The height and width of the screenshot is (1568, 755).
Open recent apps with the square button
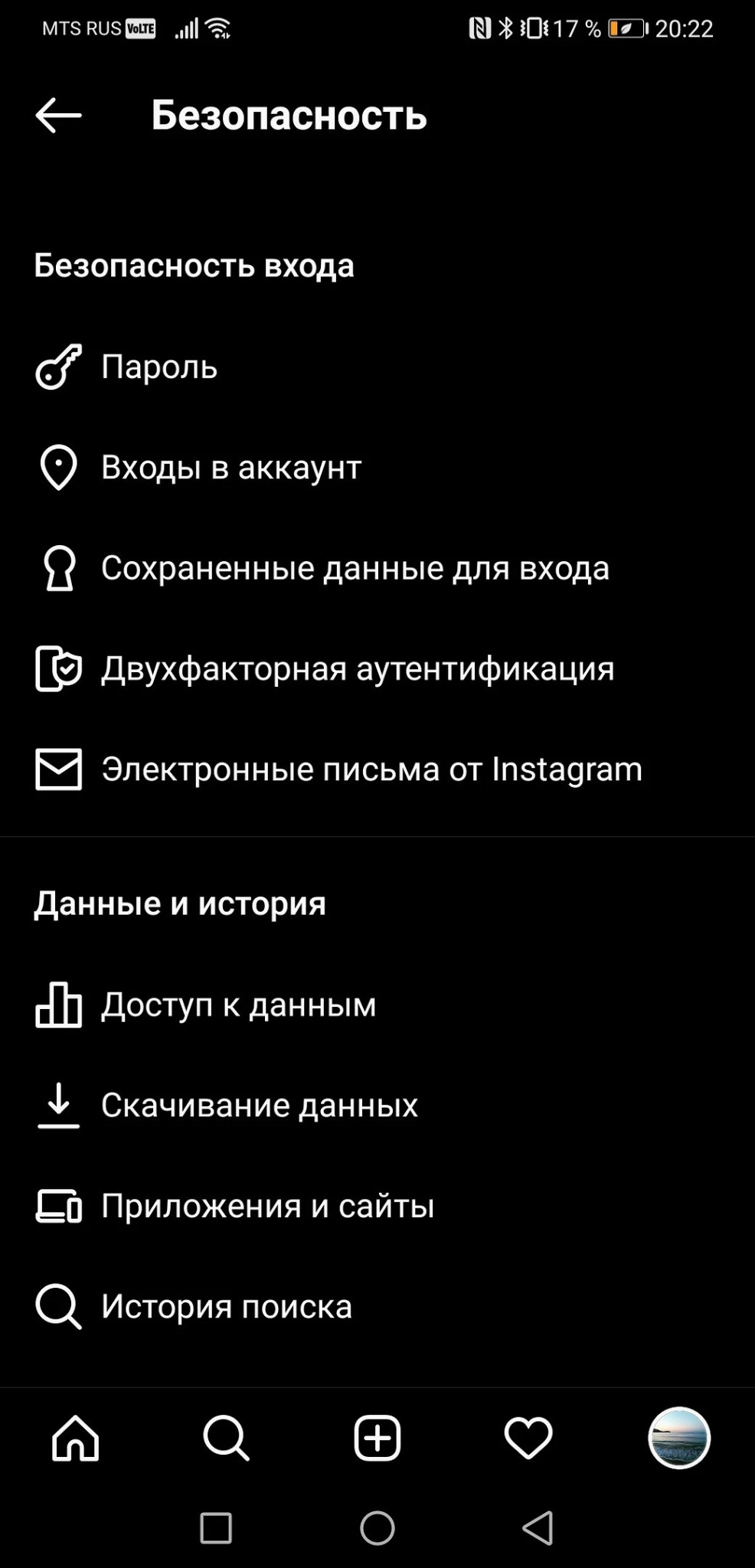216,1528
